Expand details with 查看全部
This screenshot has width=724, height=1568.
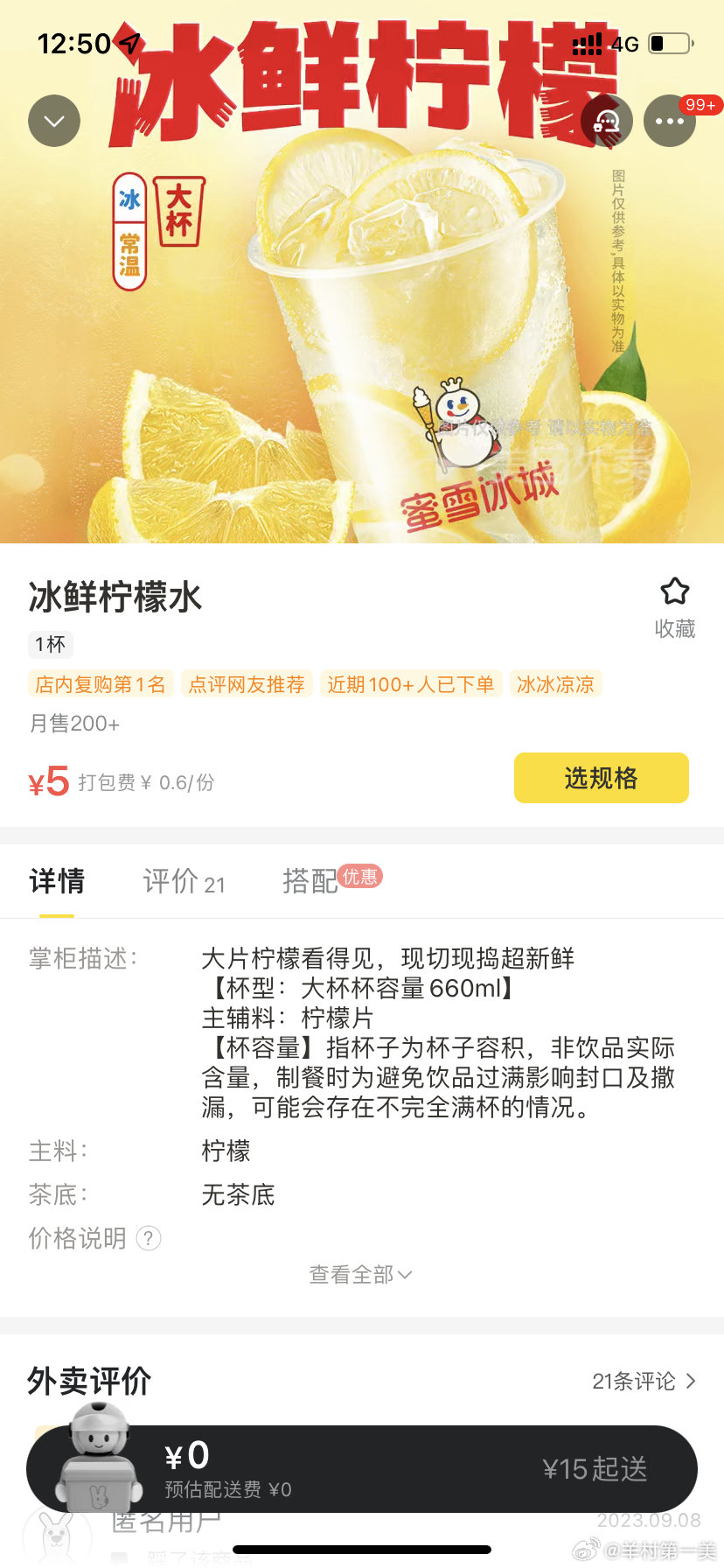click(x=360, y=1275)
